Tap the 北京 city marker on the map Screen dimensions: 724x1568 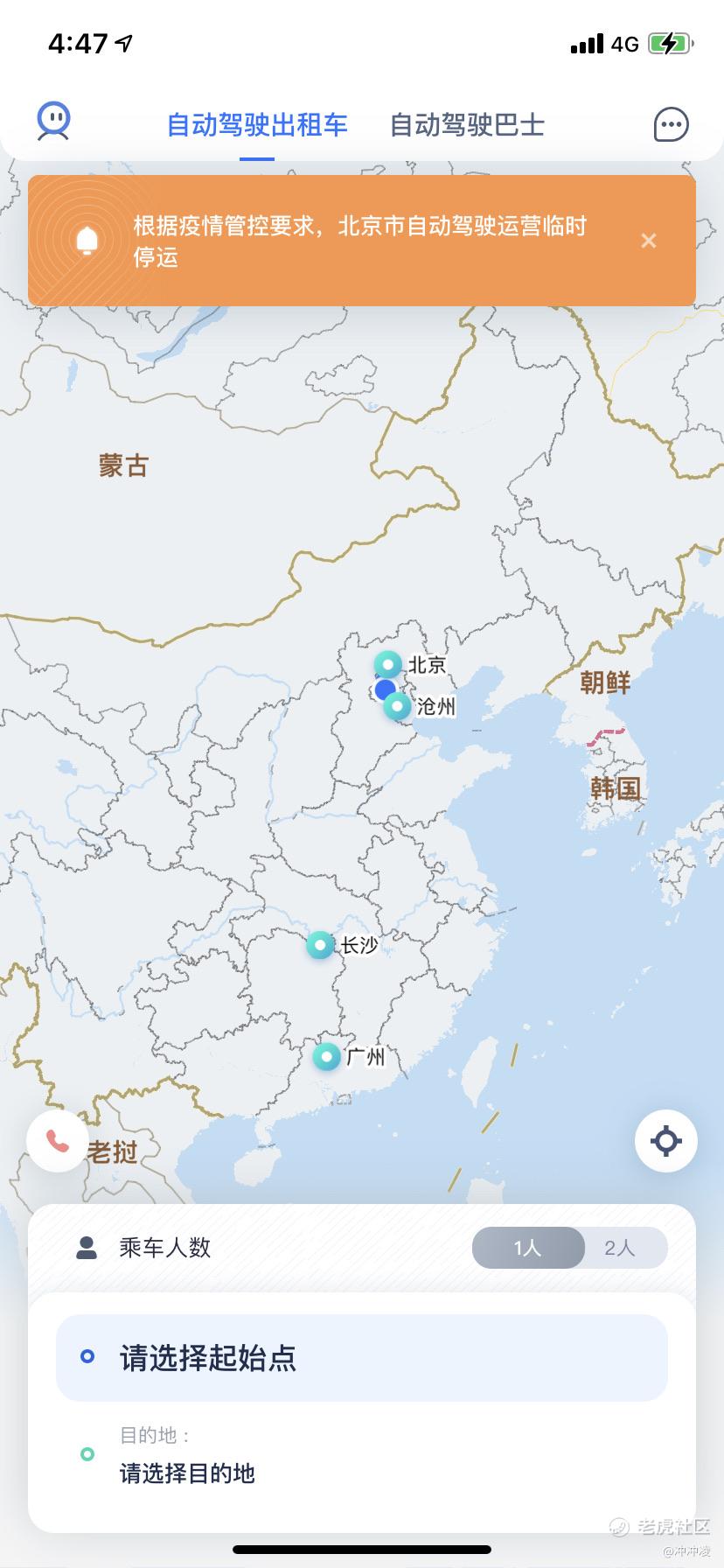tap(387, 665)
